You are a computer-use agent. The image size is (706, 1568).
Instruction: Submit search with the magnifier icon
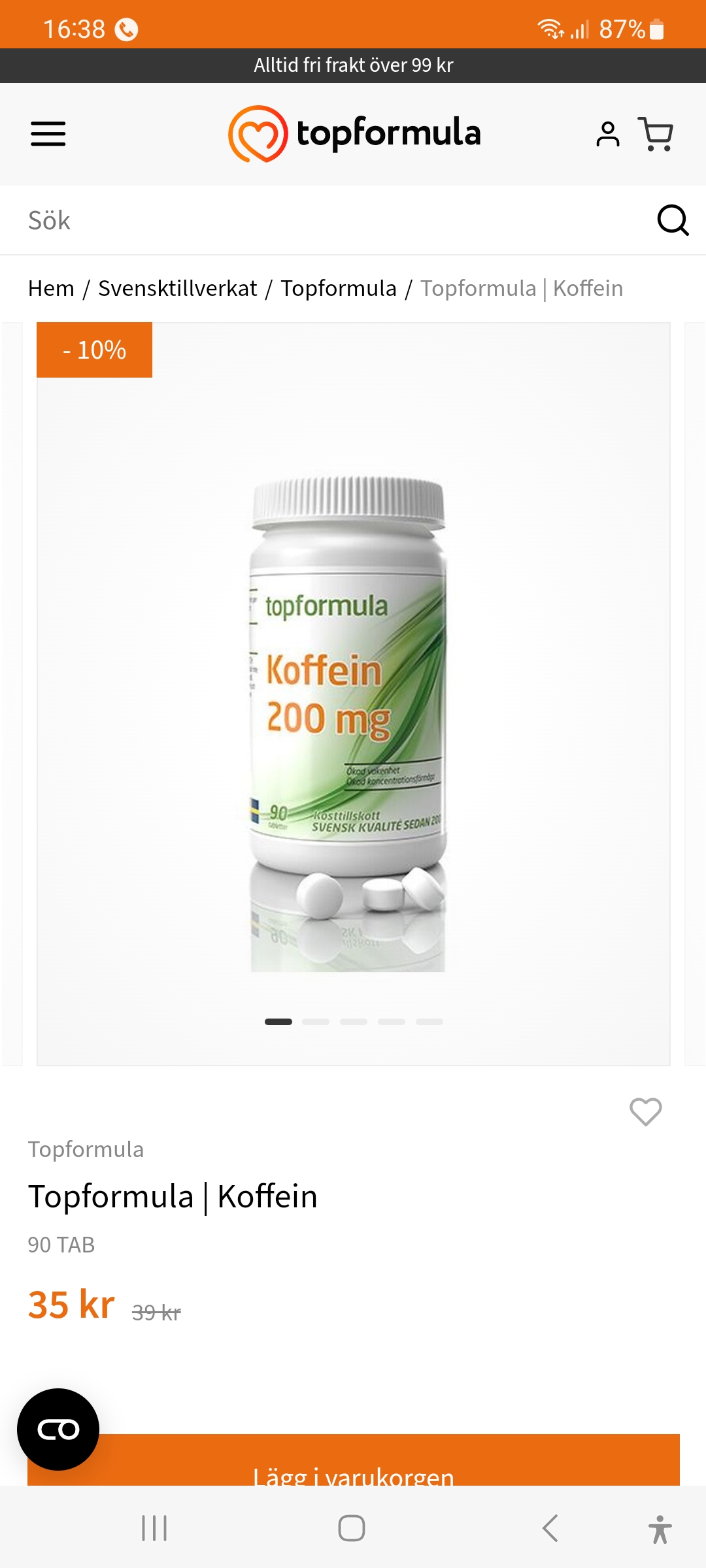673,220
